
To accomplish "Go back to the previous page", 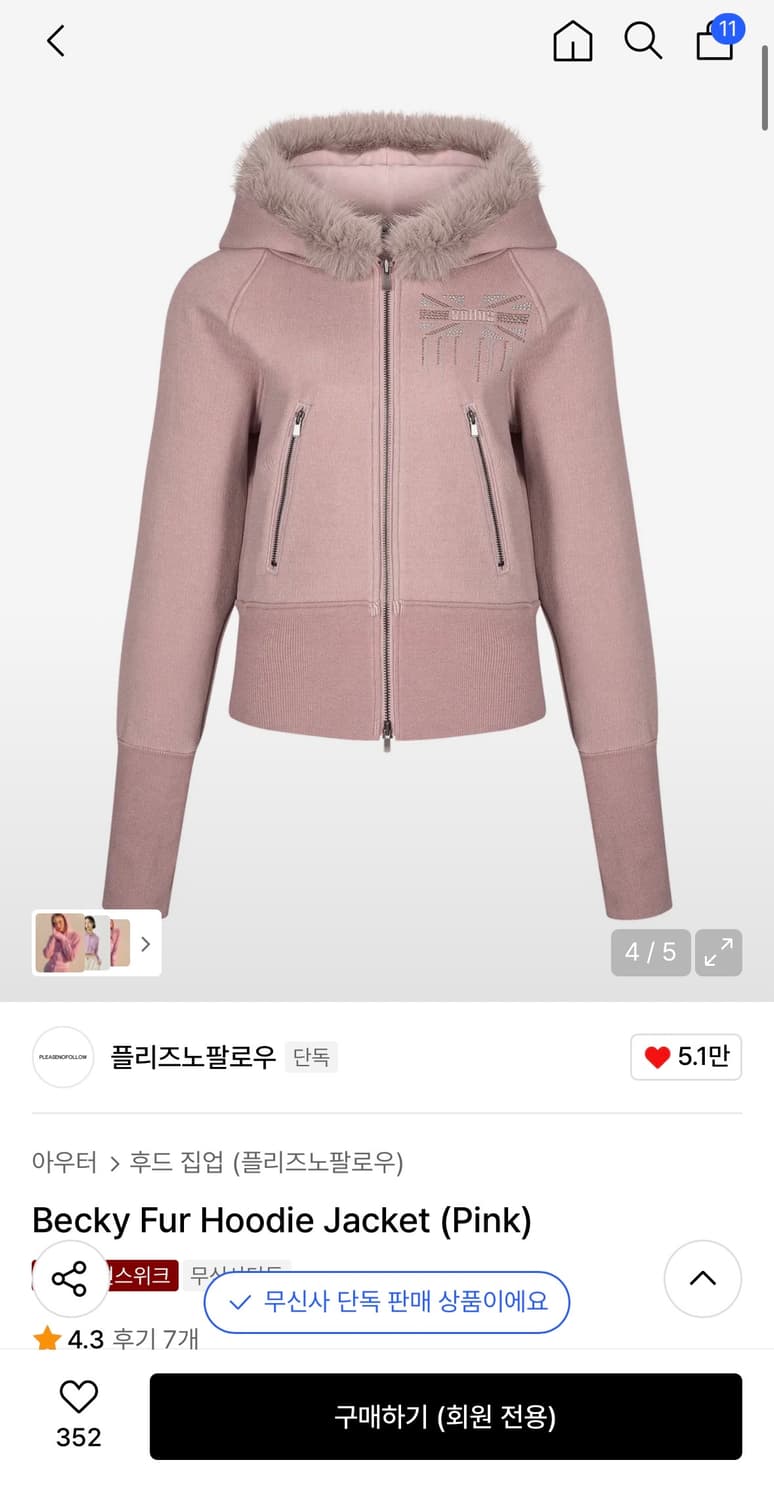I will (x=55, y=41).
